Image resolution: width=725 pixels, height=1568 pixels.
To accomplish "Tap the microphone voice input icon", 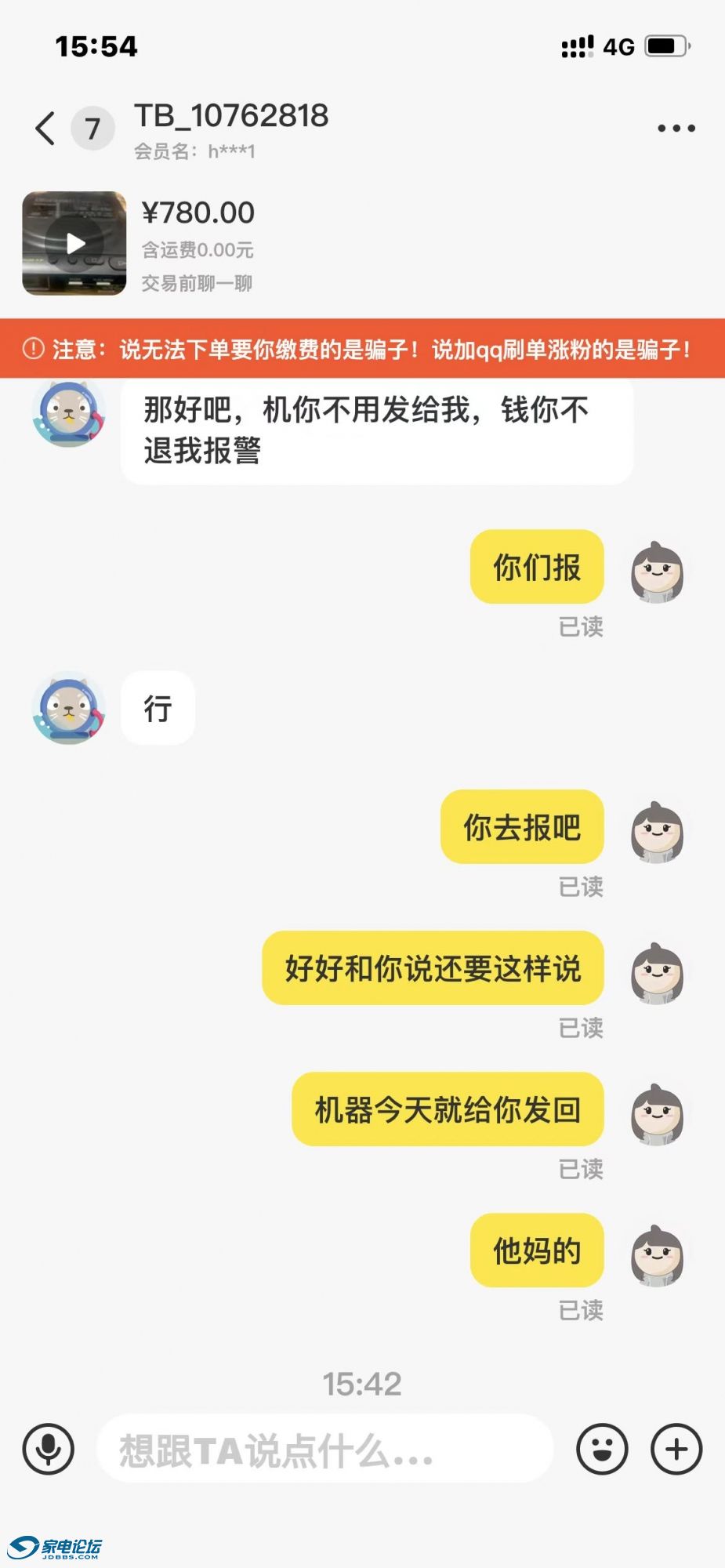I will pyautogui.click(x=49, y=1449).
